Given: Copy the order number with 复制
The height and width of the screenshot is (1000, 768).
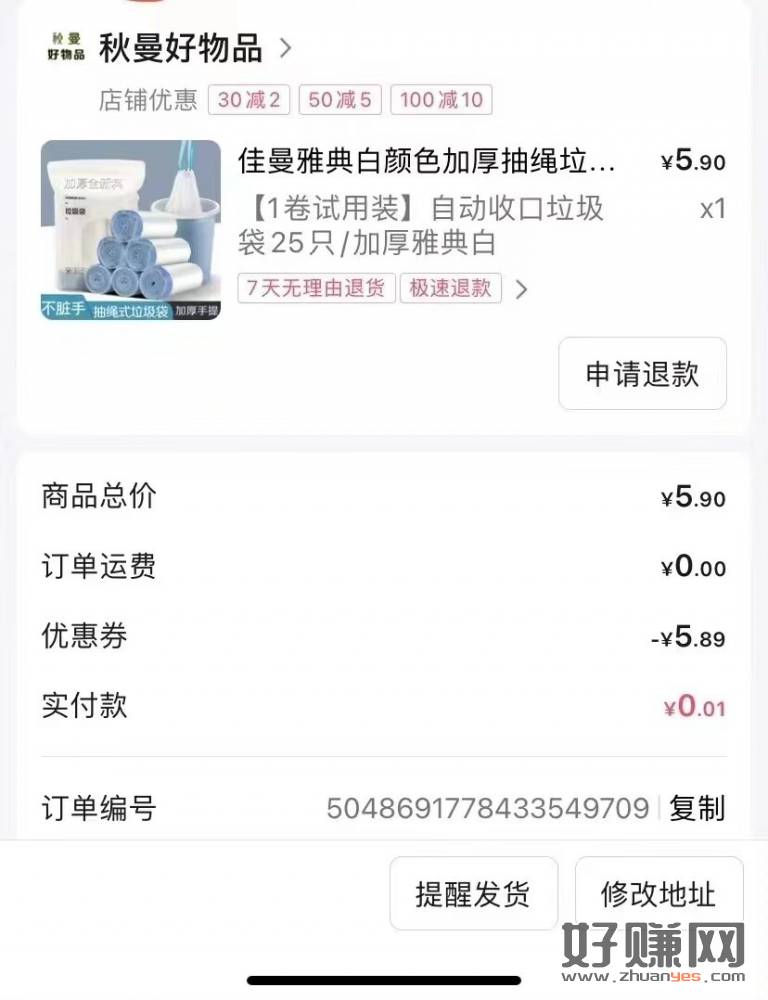Looking at the screenshot, I should [697, 808].
